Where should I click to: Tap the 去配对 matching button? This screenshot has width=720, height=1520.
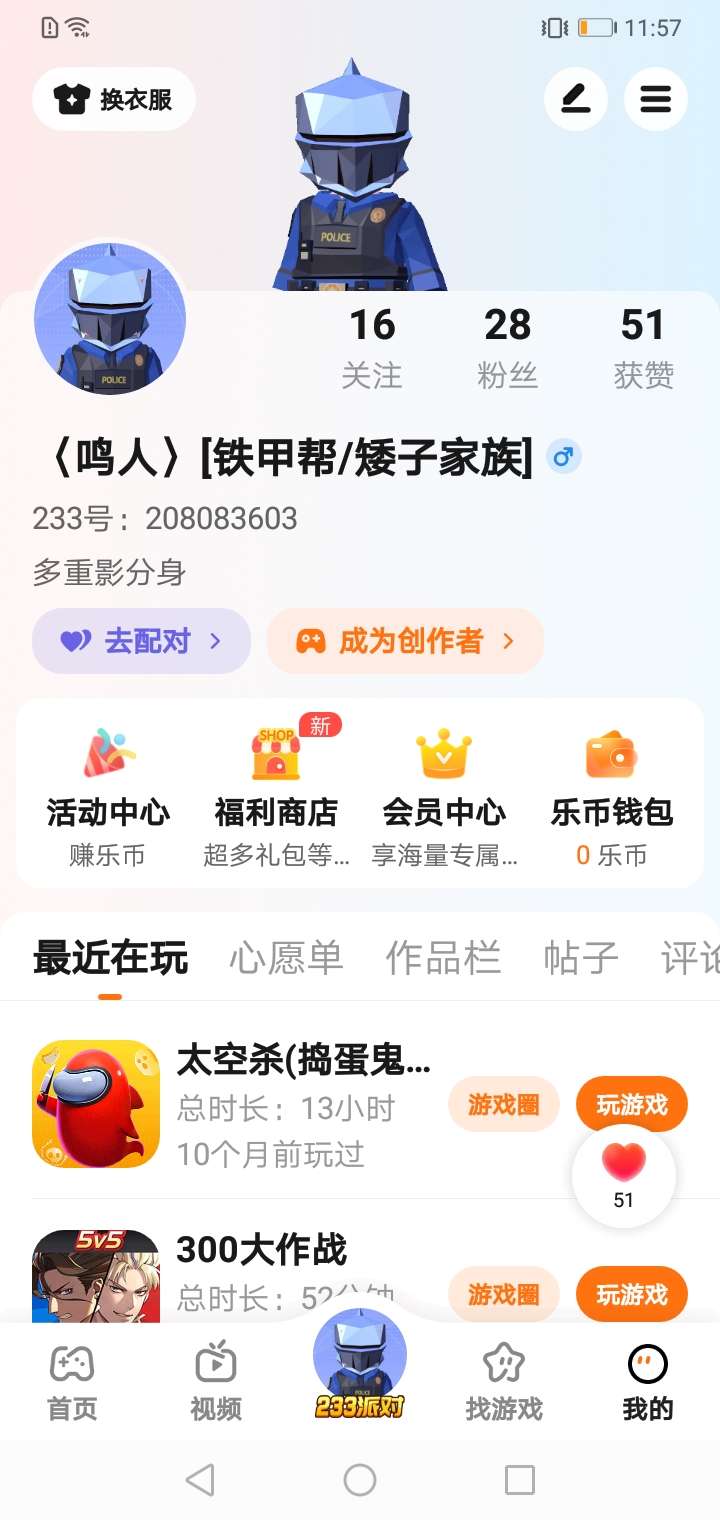tap(141, 641)
